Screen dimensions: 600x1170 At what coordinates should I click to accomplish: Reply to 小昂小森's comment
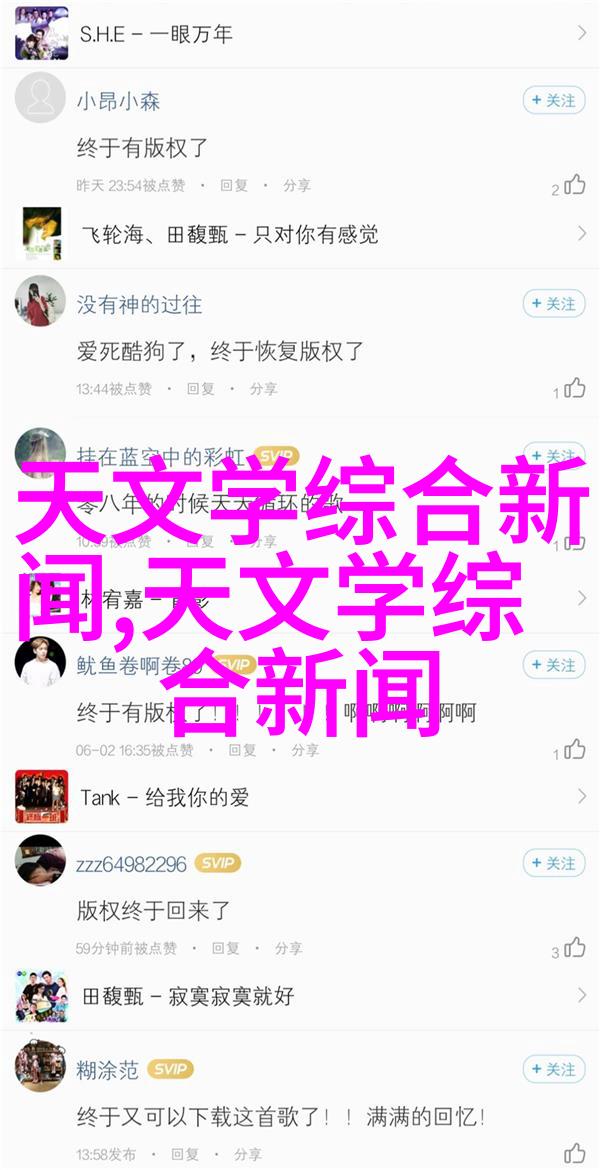(233, 186)
